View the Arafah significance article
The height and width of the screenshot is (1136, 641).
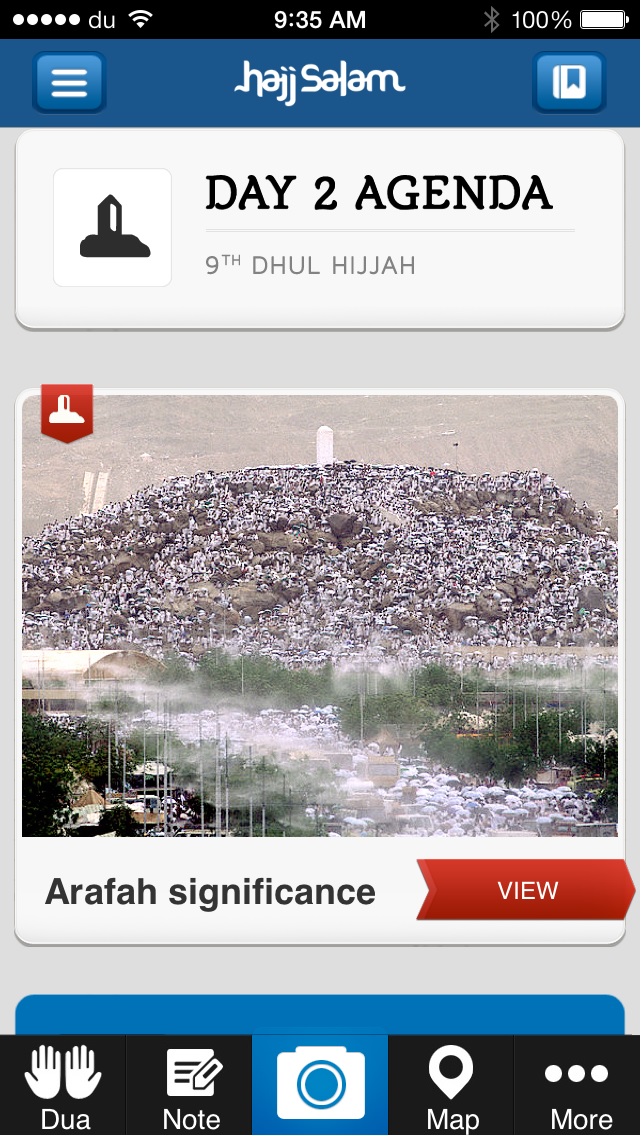[527, 890]
